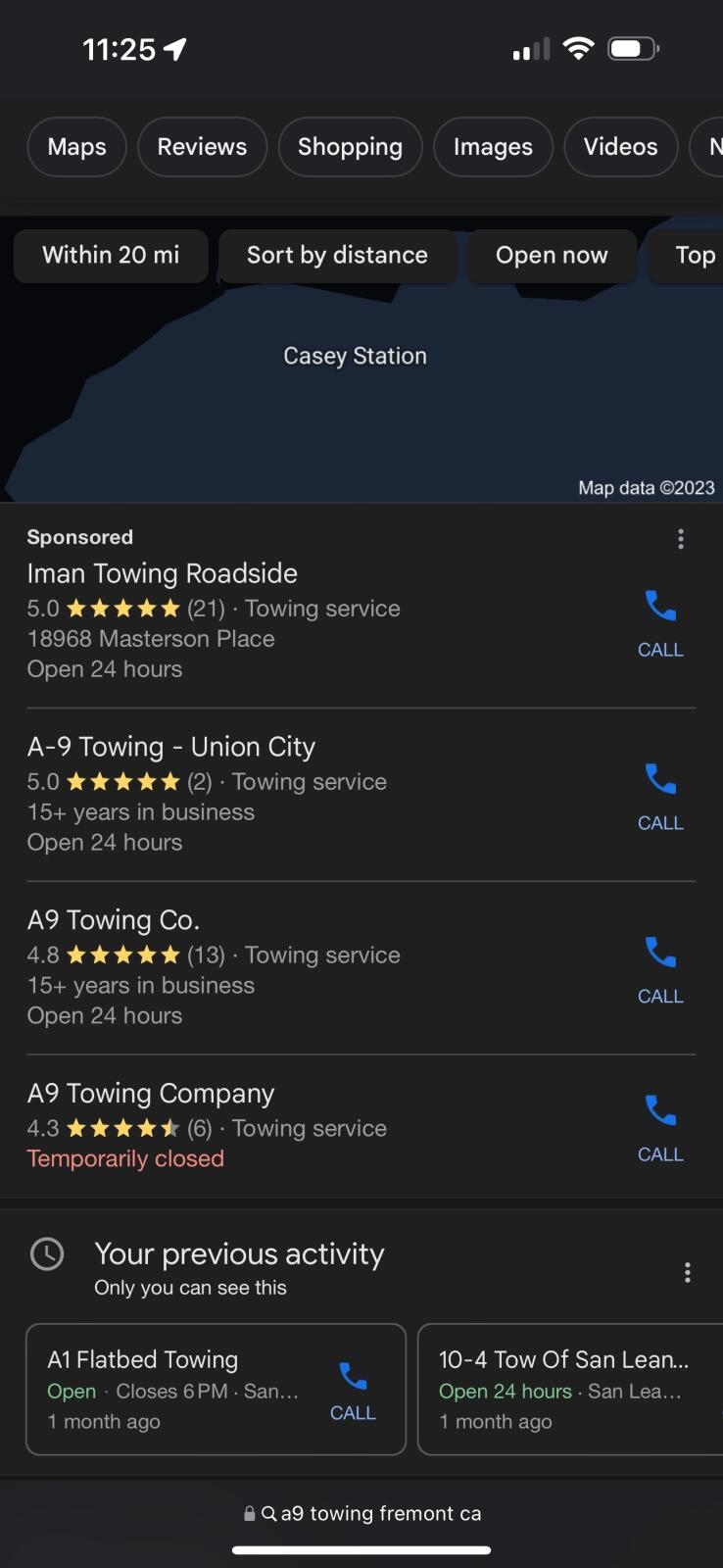The width and height of the screenshot is (723, 1568).
Task: Open the Reviews tab
Action: (x=202, y=147)
